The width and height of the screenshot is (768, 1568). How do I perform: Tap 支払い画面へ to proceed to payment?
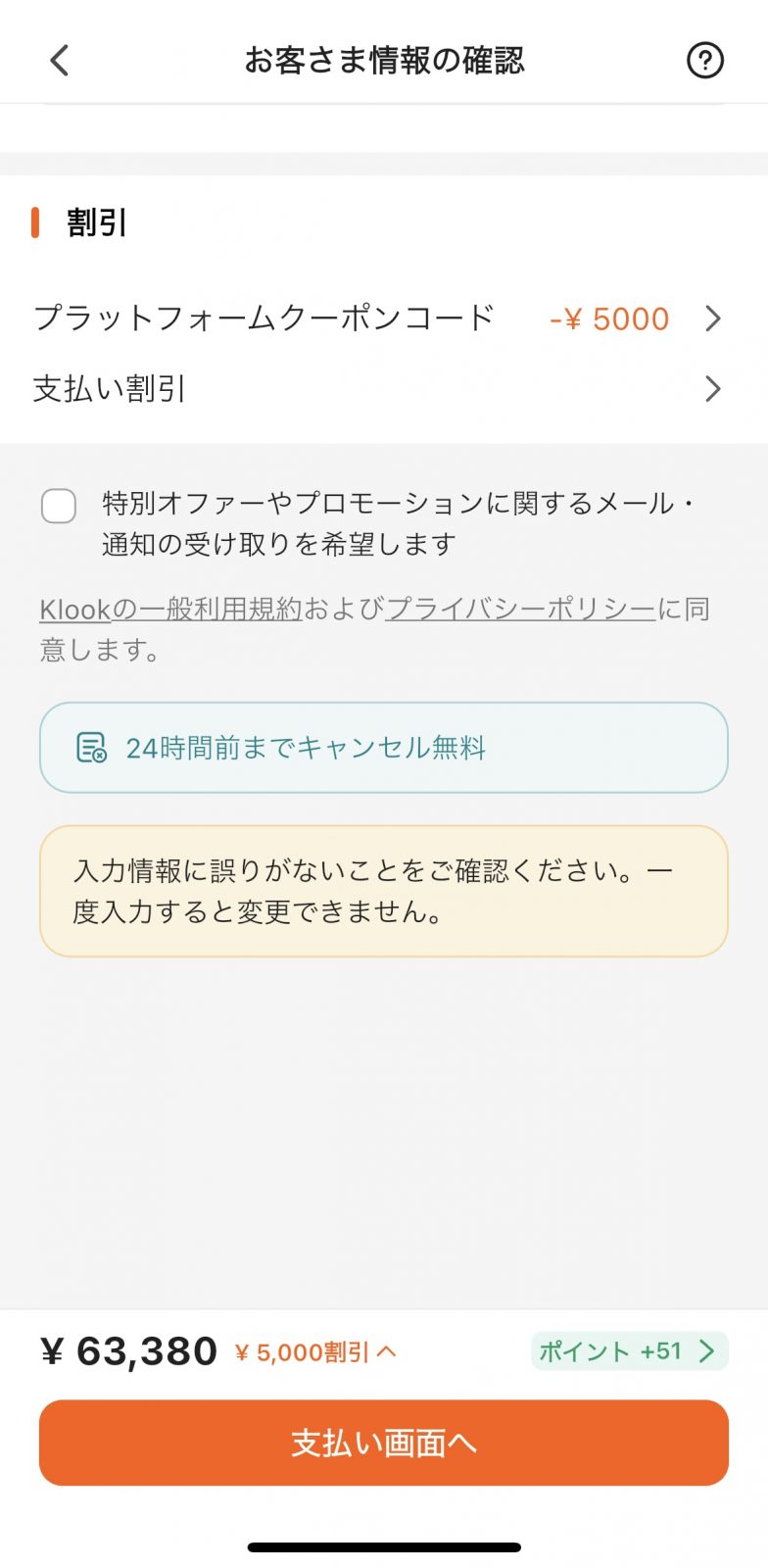click(384, 1443)
